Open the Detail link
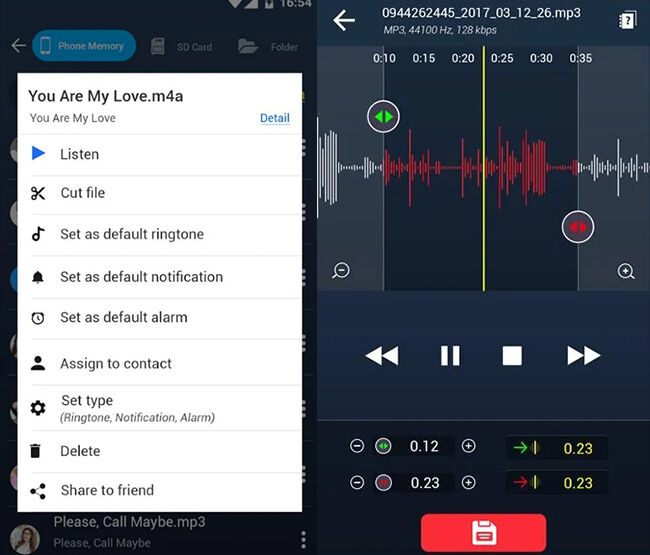The height and width of the screenshot is (555, 650). coord(274,118)
